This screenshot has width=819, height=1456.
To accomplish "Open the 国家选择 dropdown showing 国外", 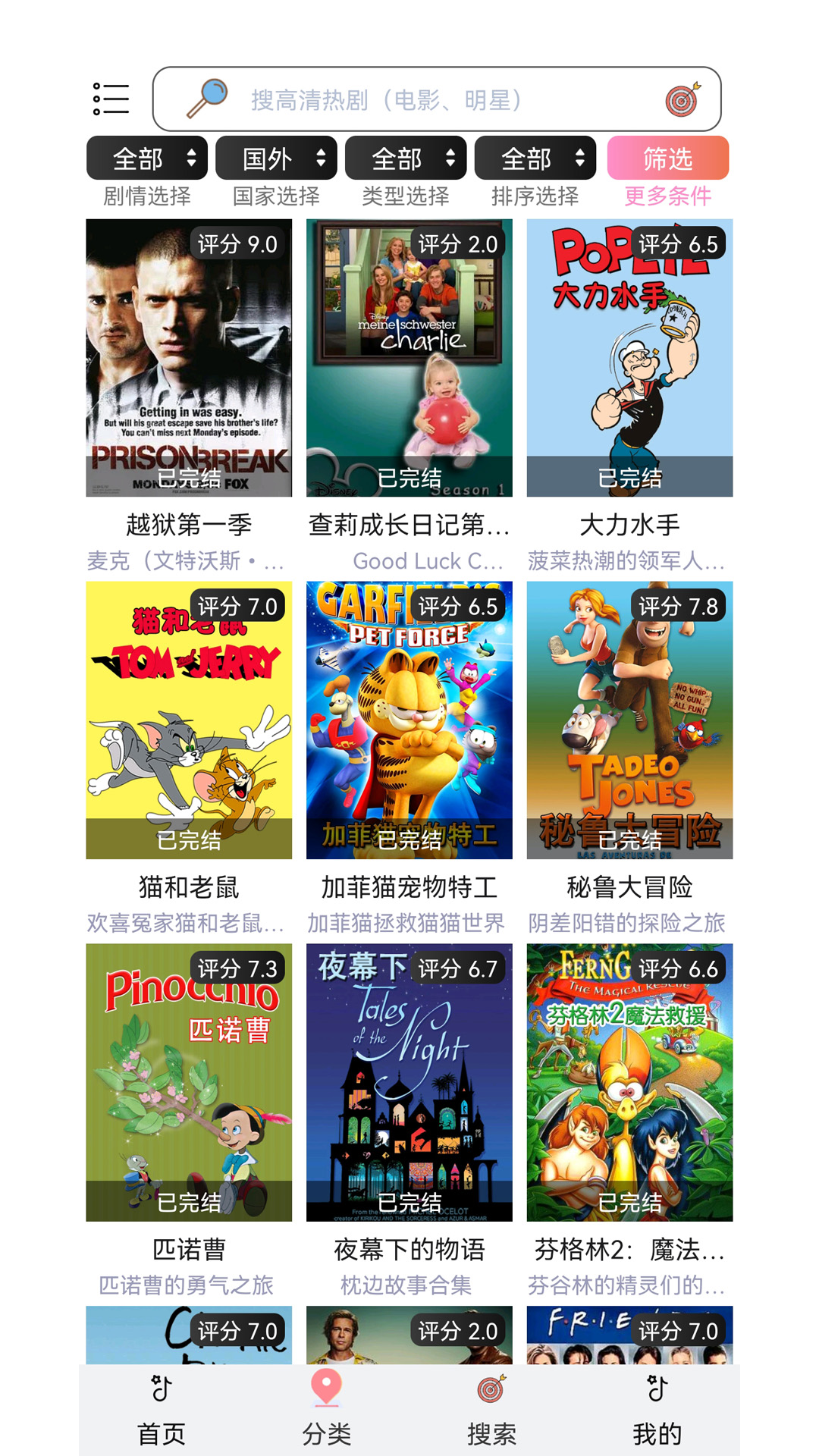I will click(x=276, y=158).
